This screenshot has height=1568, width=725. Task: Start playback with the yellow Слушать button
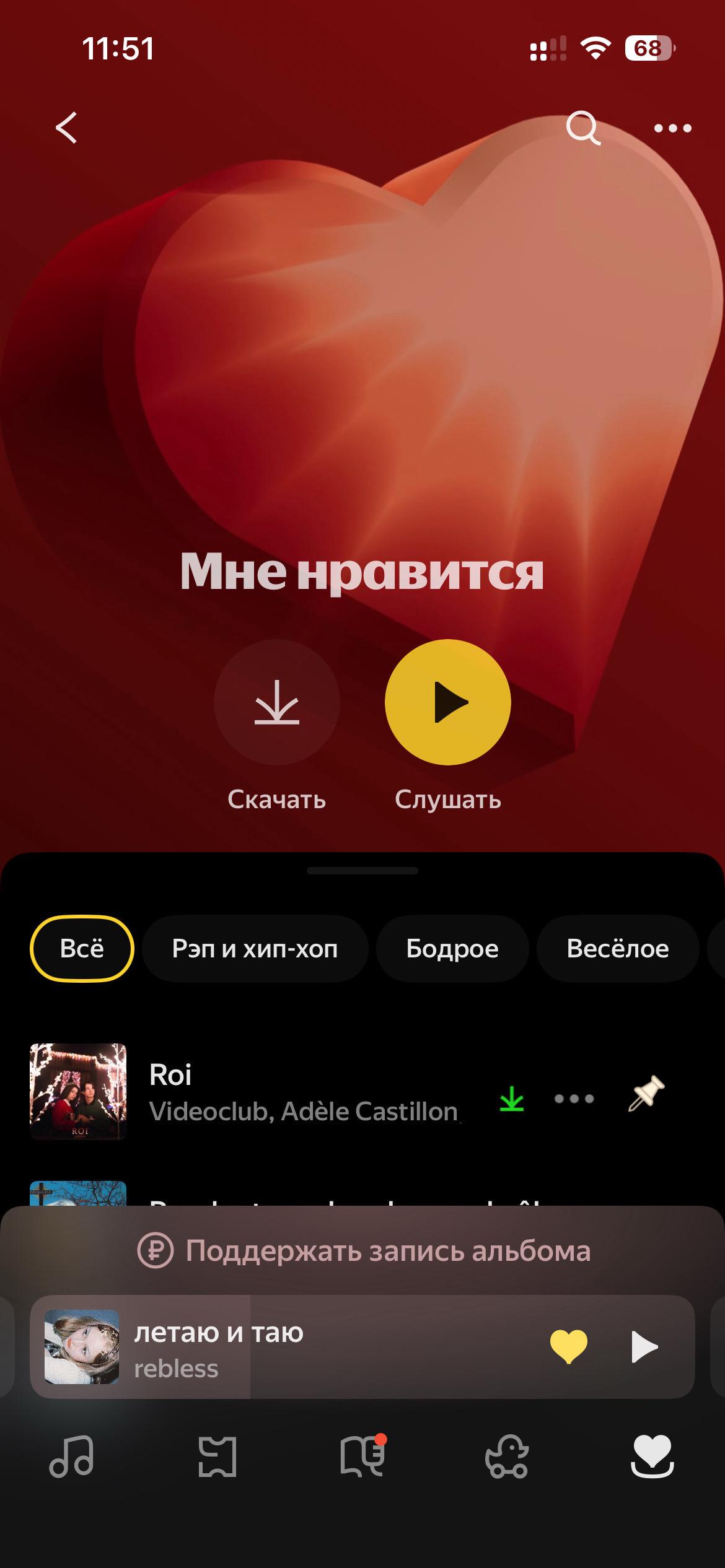(x=447, y=702)
